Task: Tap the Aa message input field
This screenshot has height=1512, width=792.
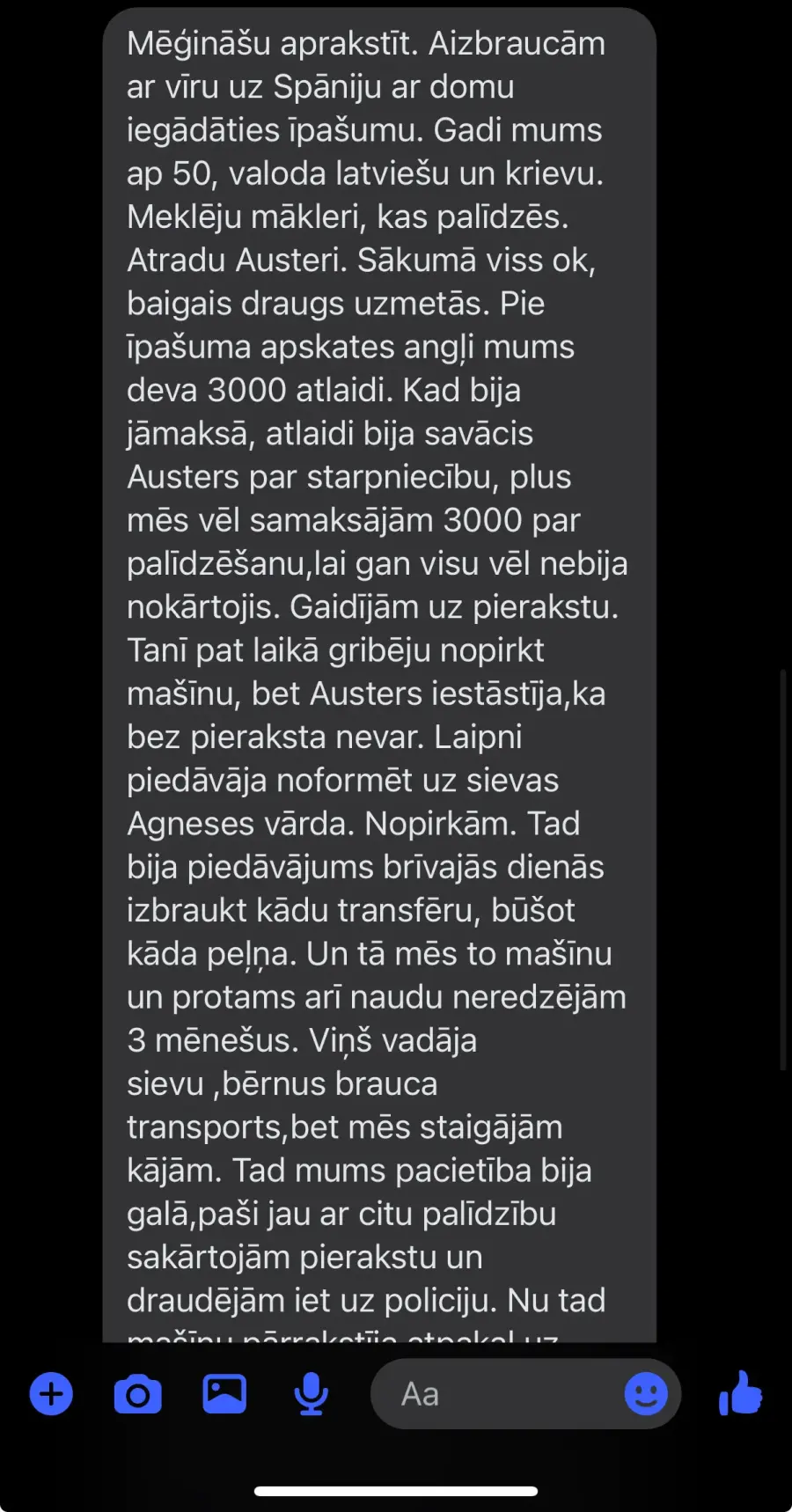Action: coord(525,1394)
